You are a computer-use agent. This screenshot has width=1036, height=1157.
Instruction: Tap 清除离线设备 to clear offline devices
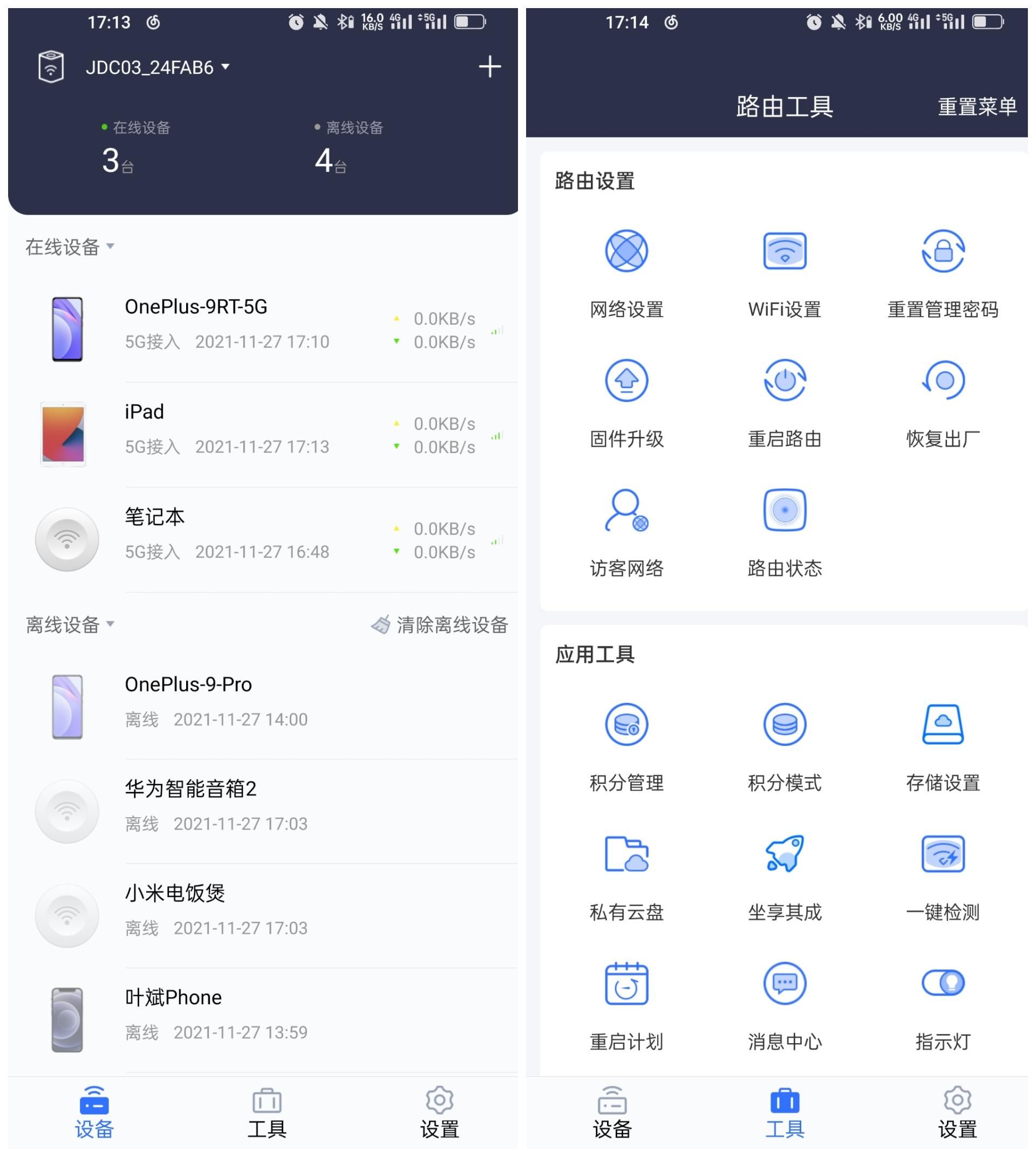tap(439, 624)
